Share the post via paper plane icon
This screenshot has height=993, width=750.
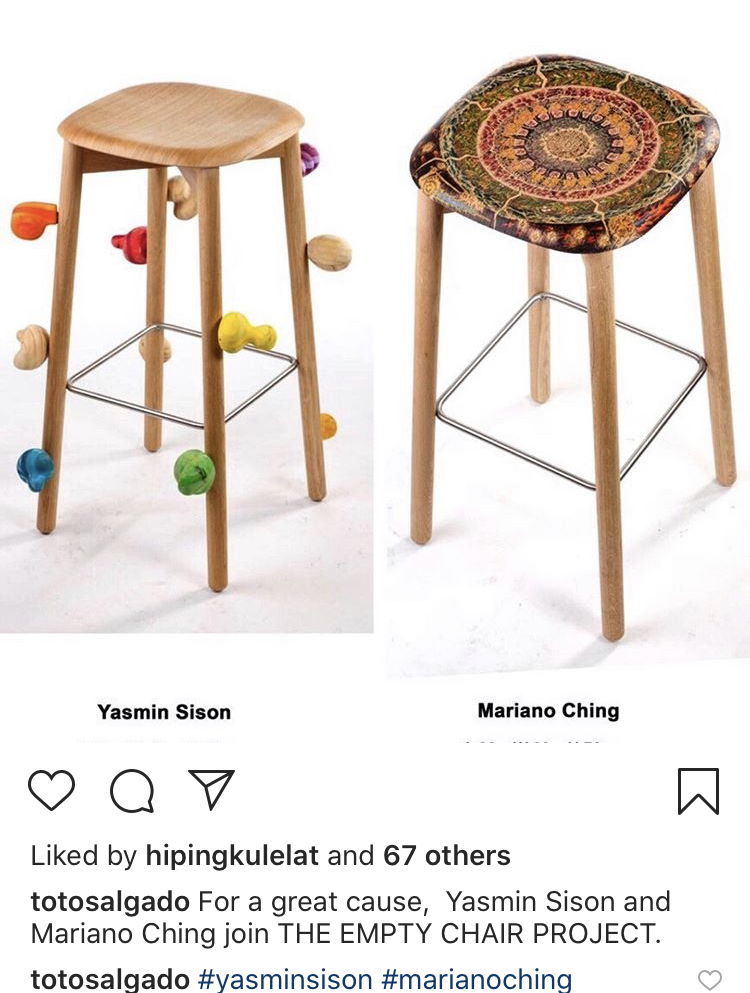pos(211,789)
